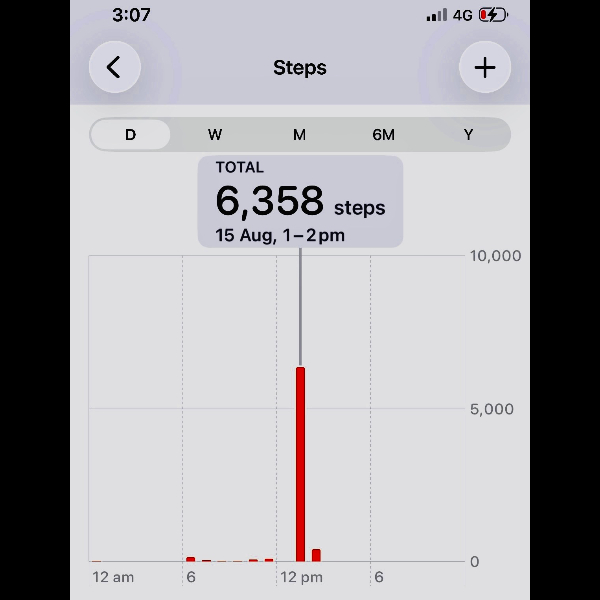Tap the tall 1–2 pm steps bar

pyautogui.click(x=300, y=464)
